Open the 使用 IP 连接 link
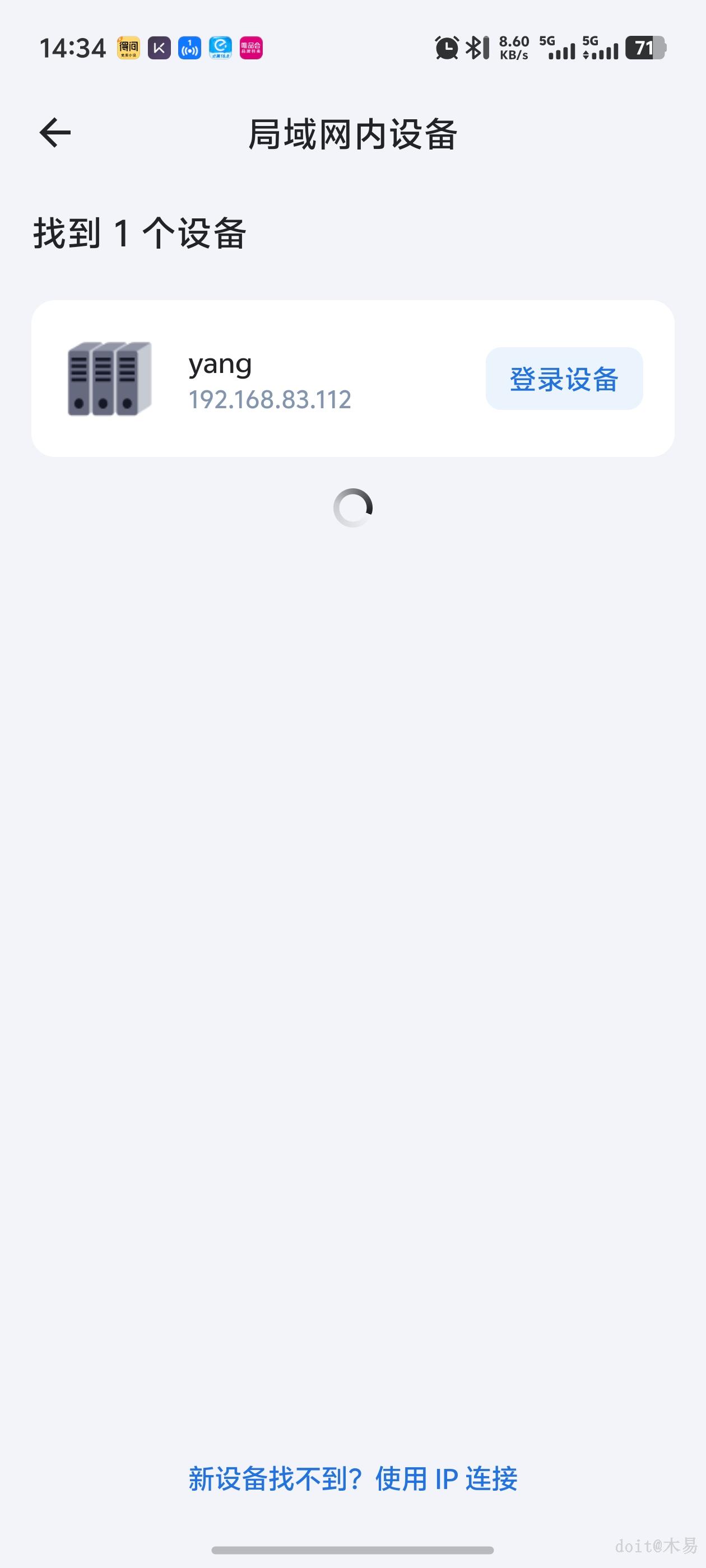Viewport: 706px width, 1568px height. point(446,1478)
